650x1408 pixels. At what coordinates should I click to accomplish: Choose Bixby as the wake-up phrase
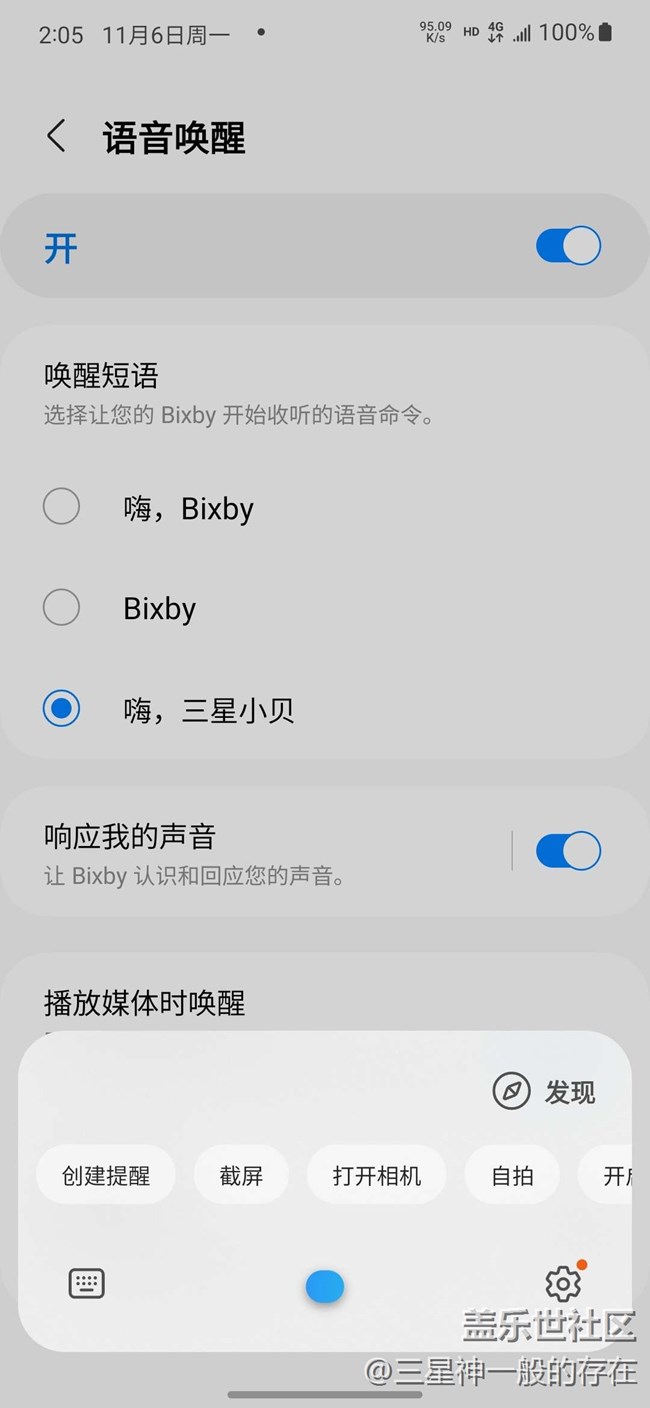tap(62, 607)
